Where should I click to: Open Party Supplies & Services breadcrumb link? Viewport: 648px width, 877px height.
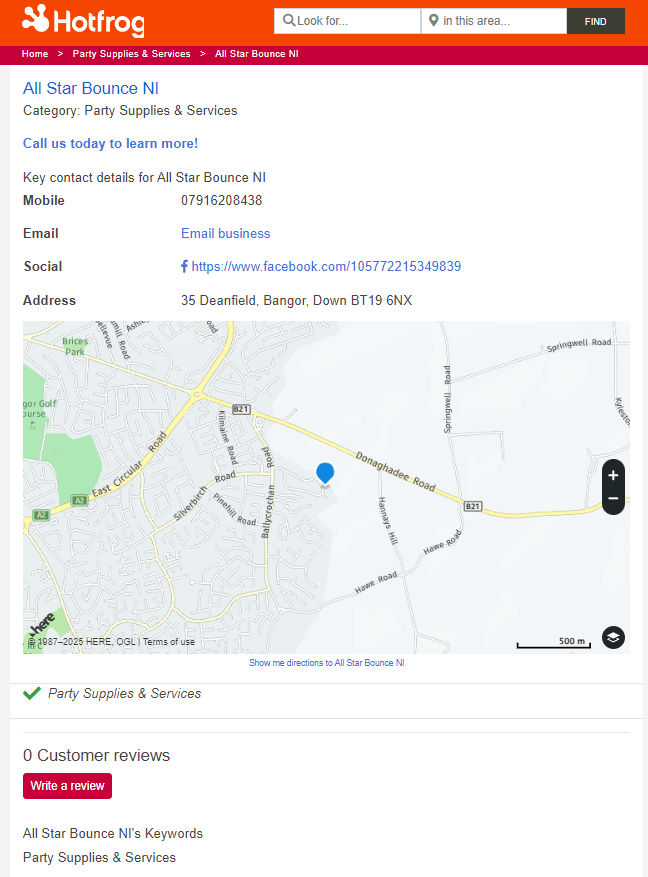[x=131, y=54]
